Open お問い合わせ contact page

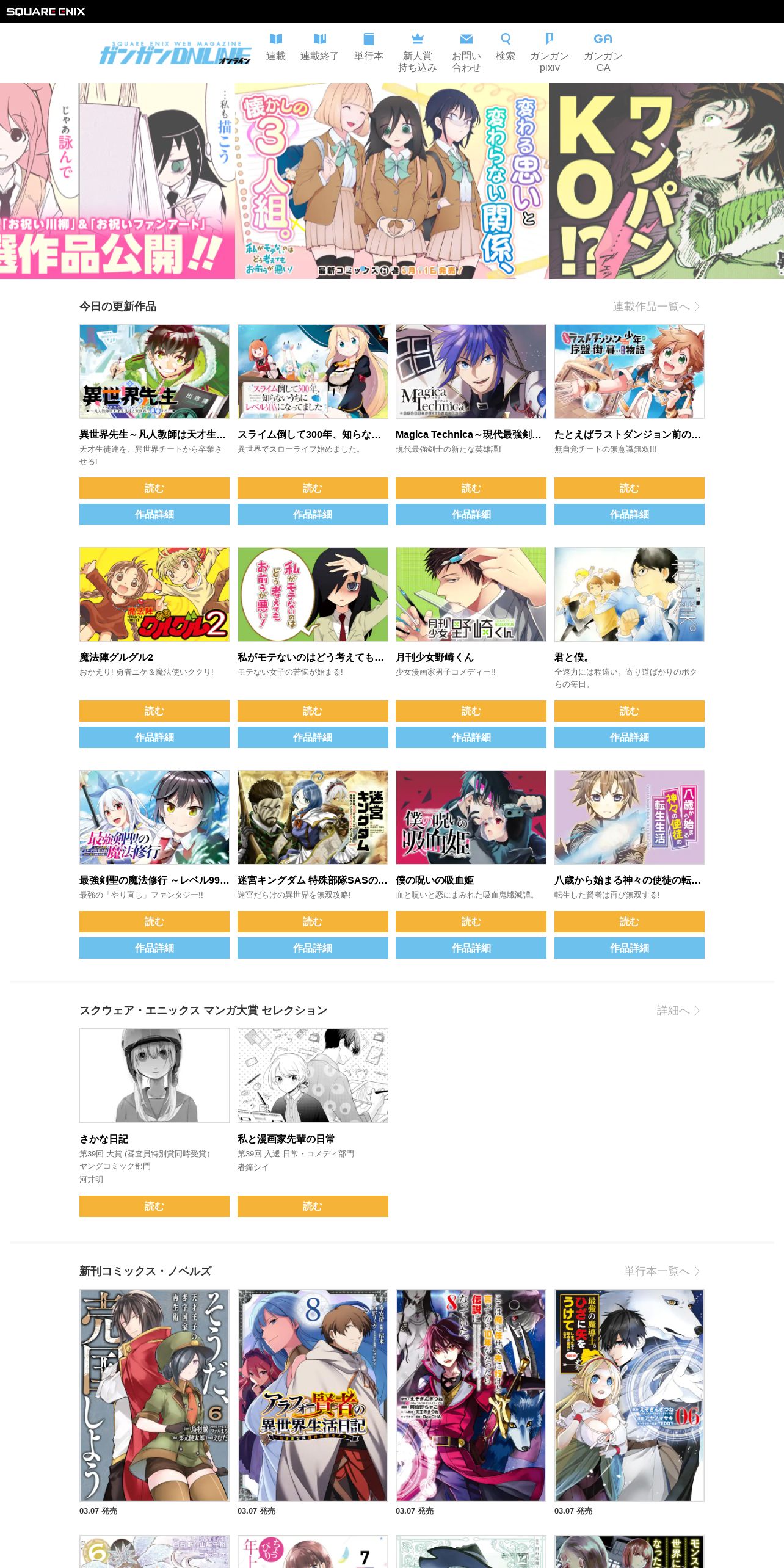(466, 53)
